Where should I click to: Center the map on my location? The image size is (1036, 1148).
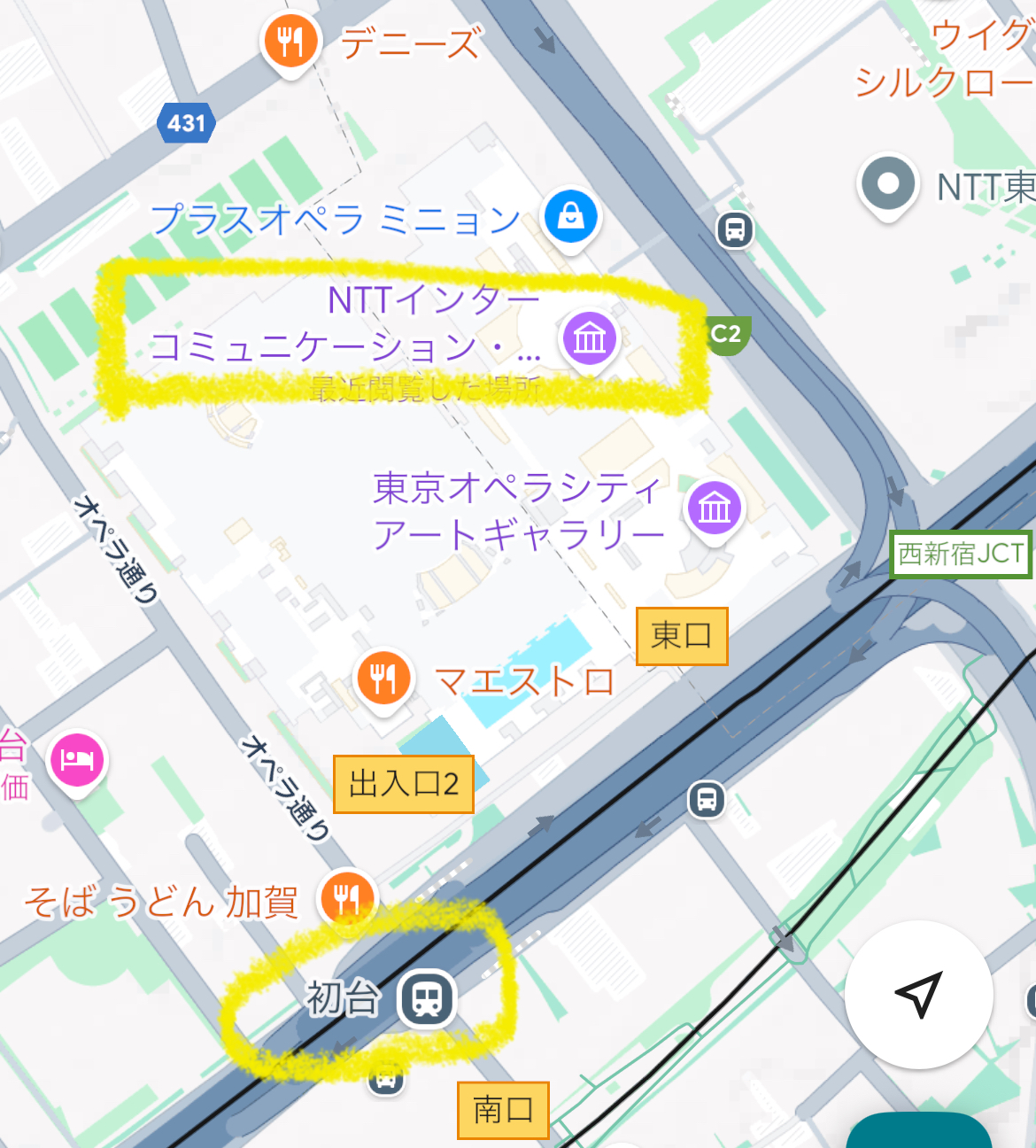(x=918, y=995)
